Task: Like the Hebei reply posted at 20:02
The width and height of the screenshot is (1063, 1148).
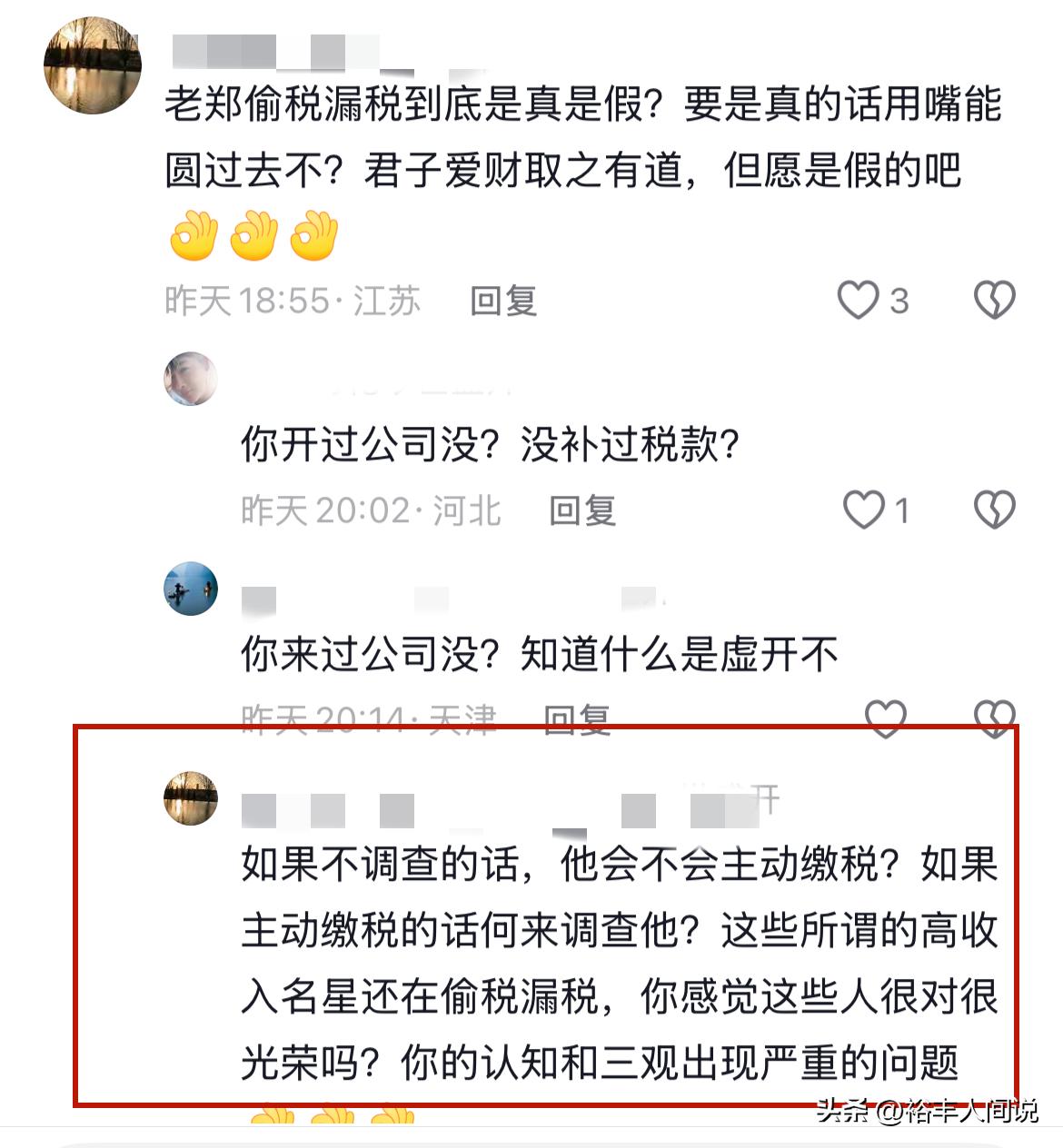Action: coord(864,510)
